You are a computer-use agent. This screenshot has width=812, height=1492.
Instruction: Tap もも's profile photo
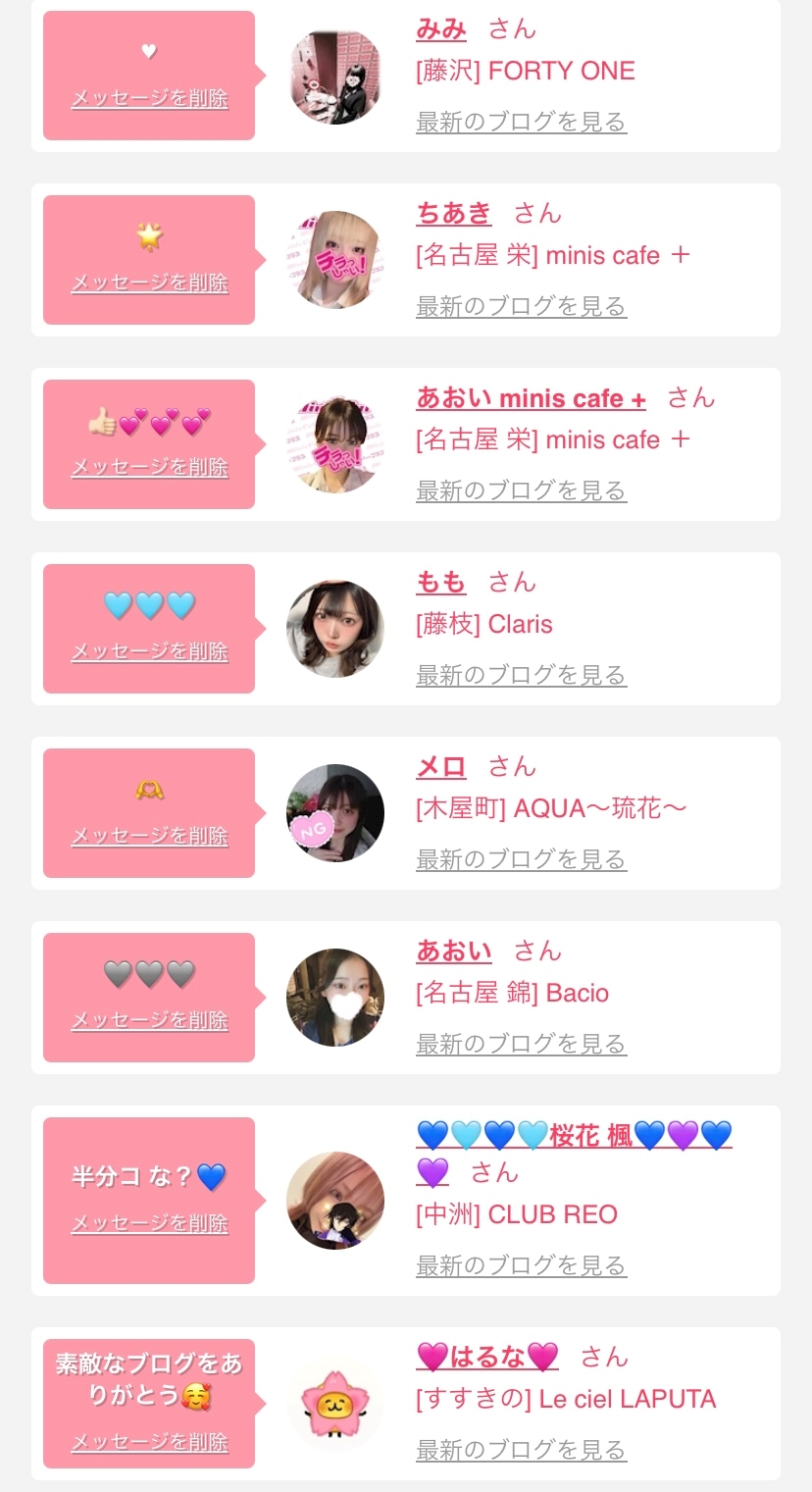(x=335, y=629)
